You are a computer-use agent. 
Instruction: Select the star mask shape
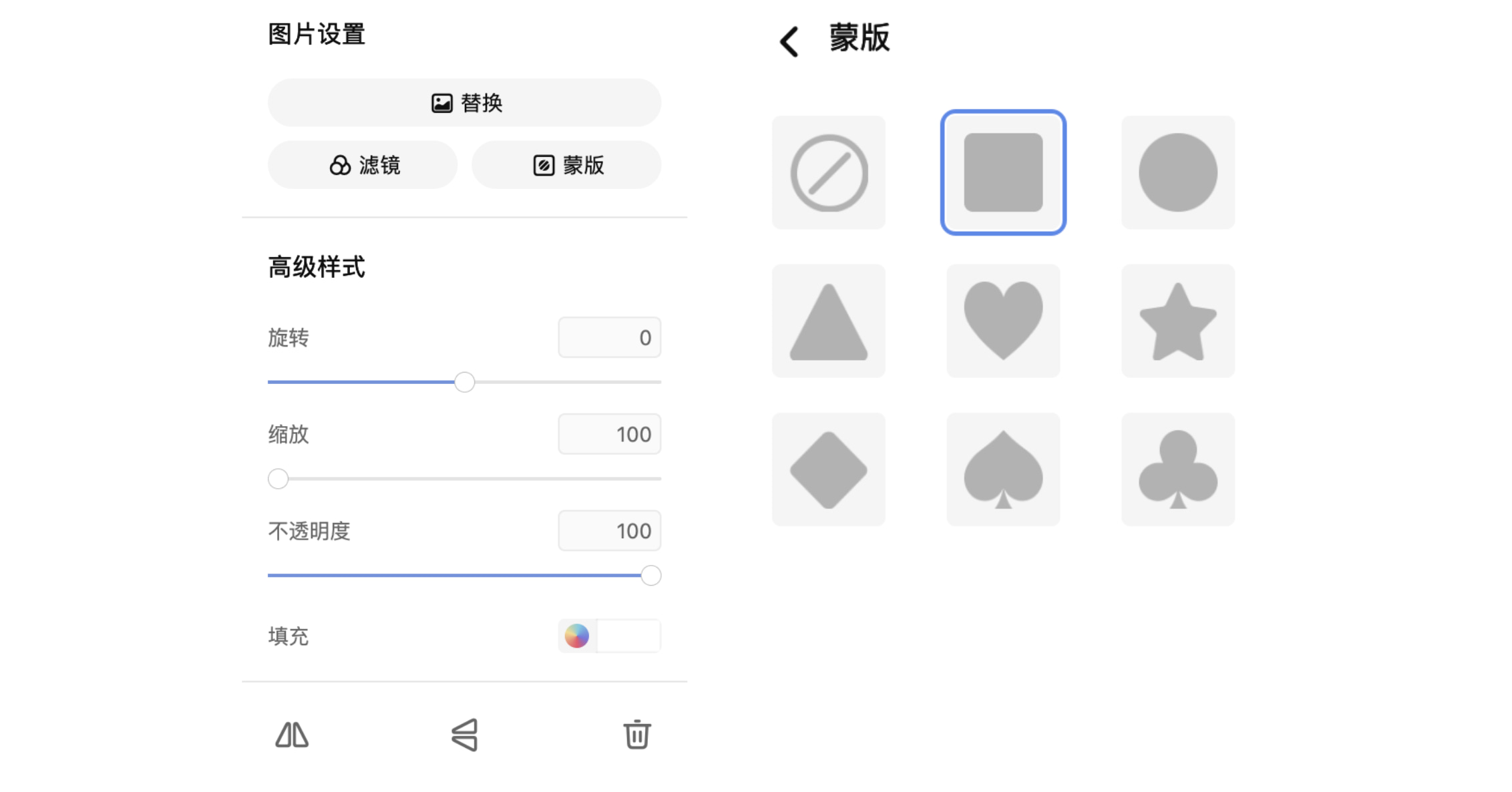pyautogui.click(x=1177, y=321)
